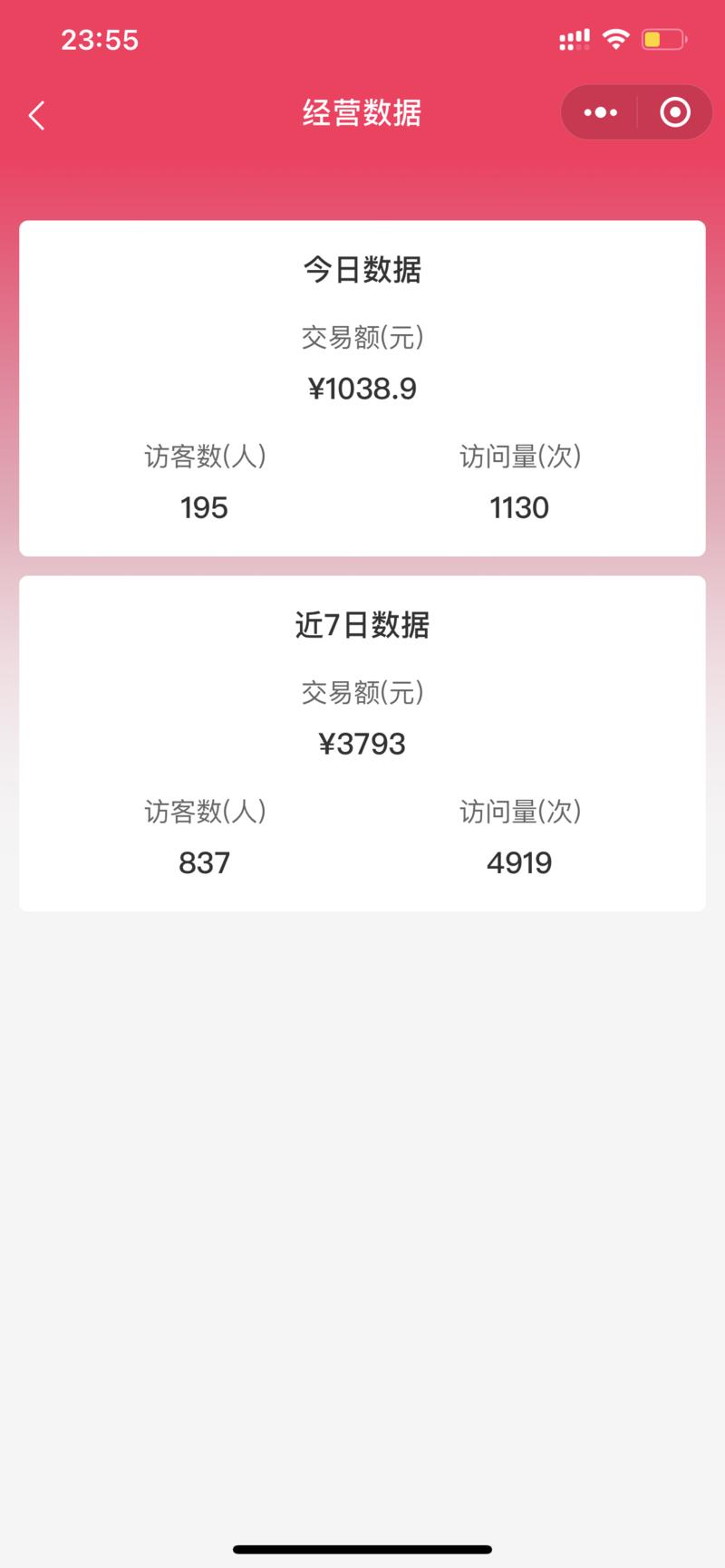Image resolution: width=725 pixels, height=1568 pixels.
Task: Select today's transaction amount ¥1038.9
Action: (362, 387)
